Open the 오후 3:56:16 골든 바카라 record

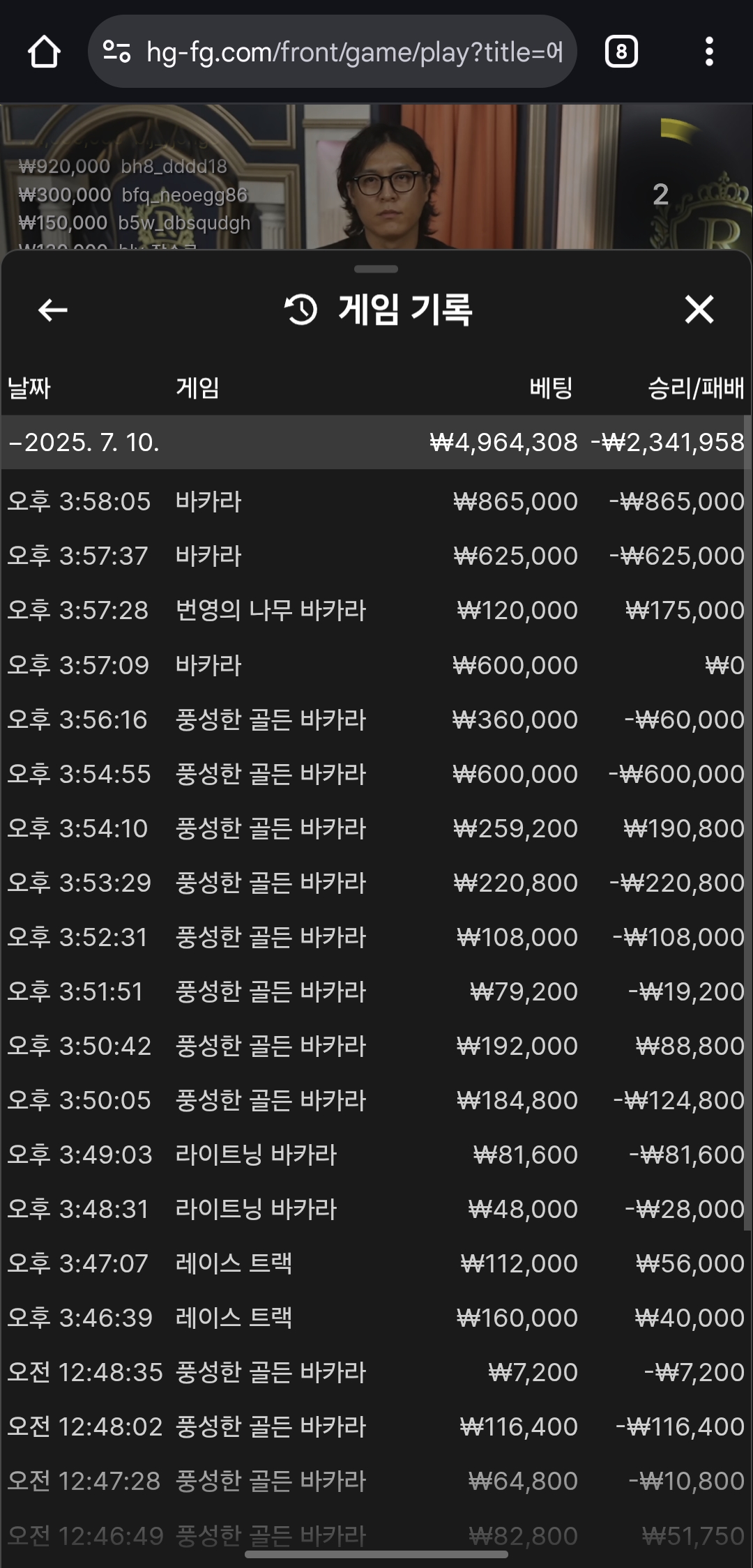(x=376, y=720)
